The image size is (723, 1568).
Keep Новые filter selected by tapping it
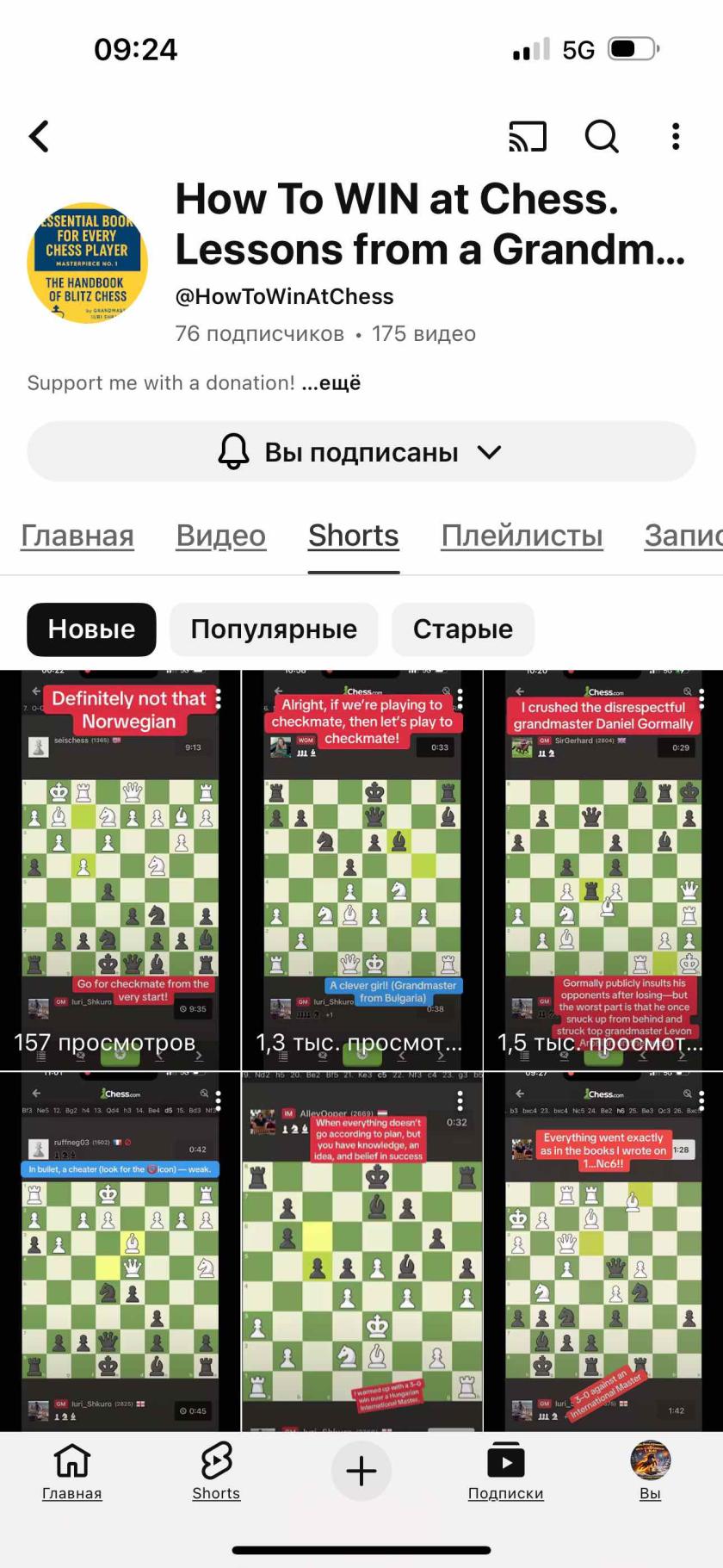click(x=90, y=629)
